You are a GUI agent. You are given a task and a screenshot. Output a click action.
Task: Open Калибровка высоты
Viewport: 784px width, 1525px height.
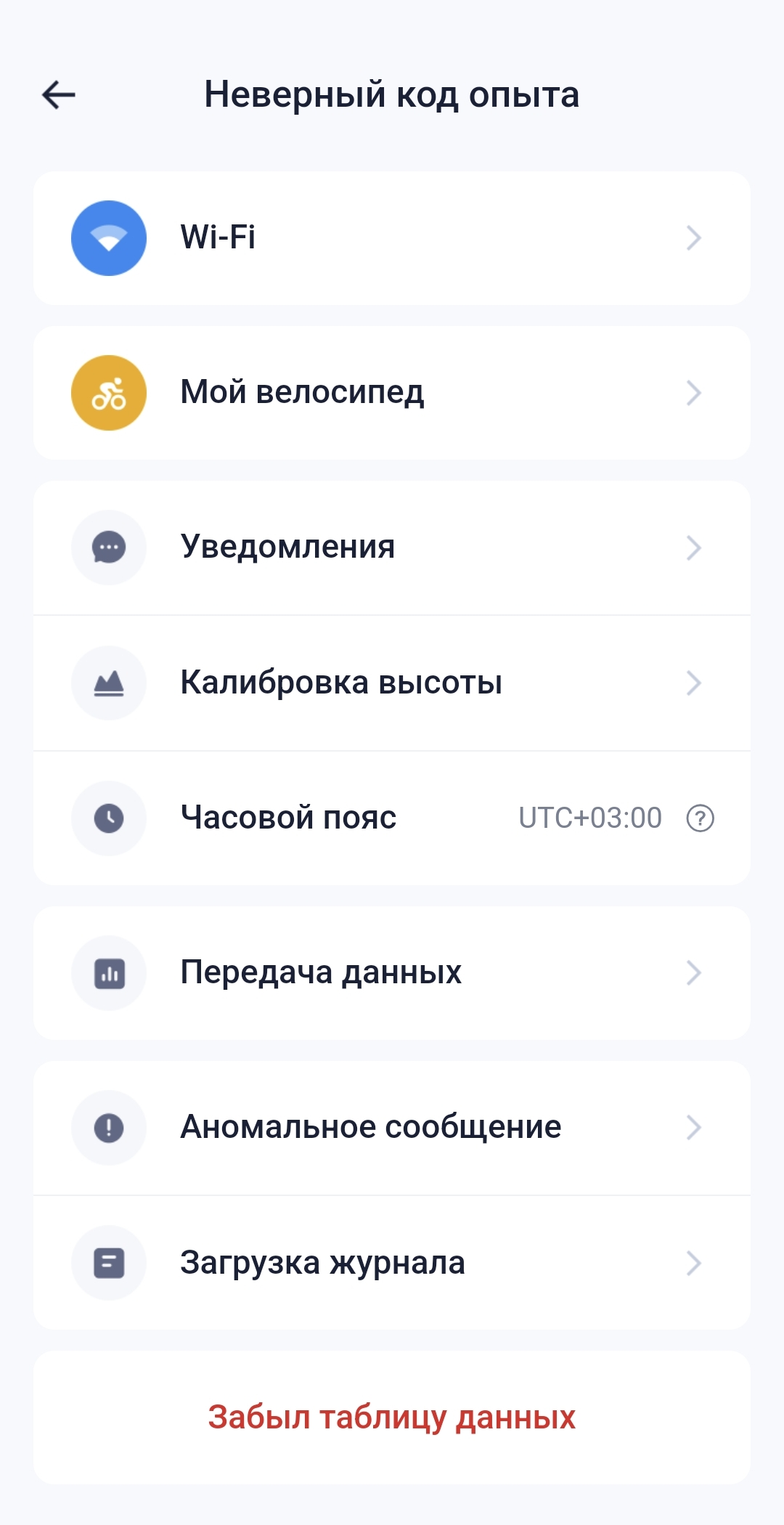392,683
